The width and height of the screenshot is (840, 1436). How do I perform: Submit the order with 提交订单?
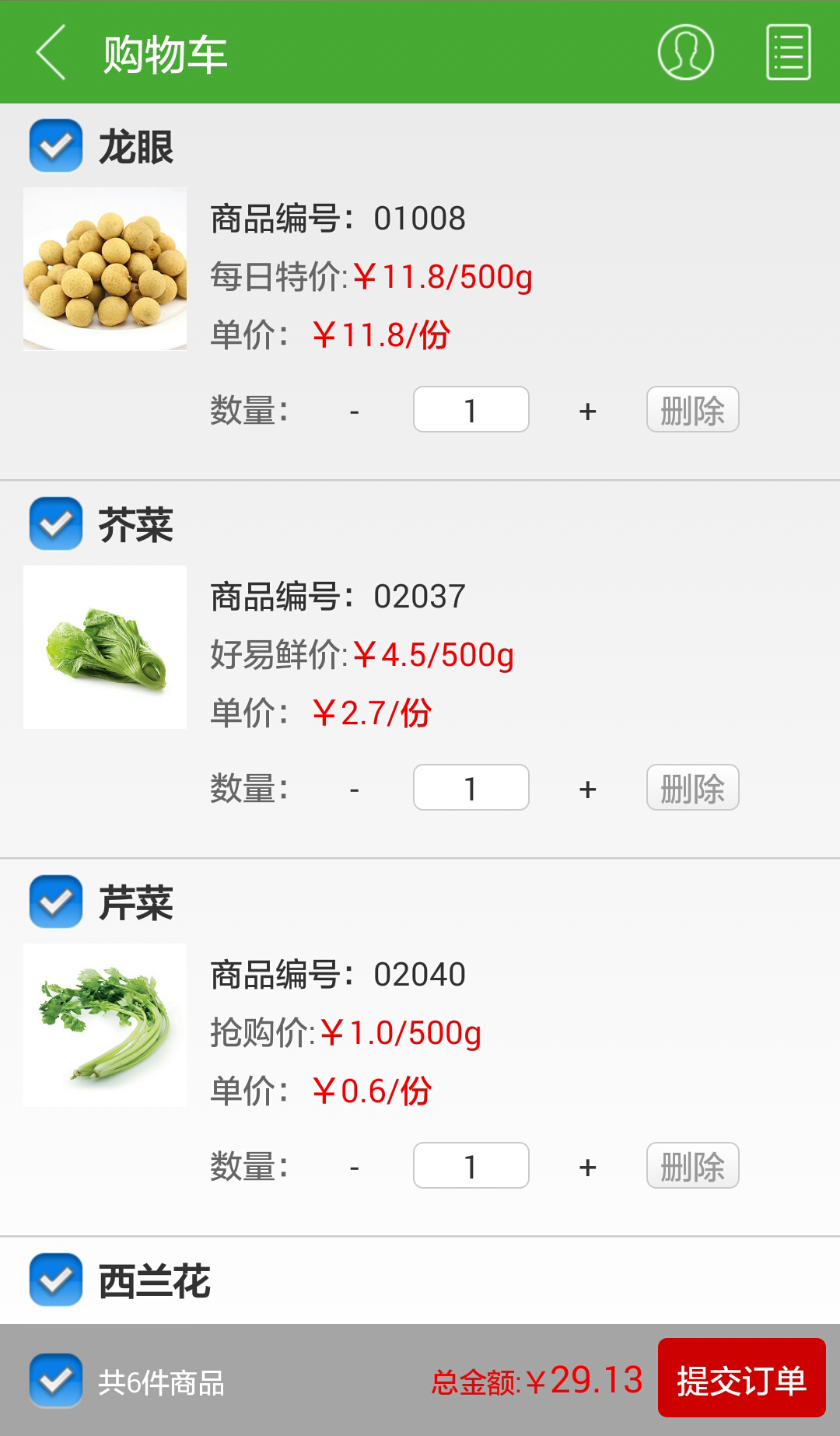point(741,1378)
